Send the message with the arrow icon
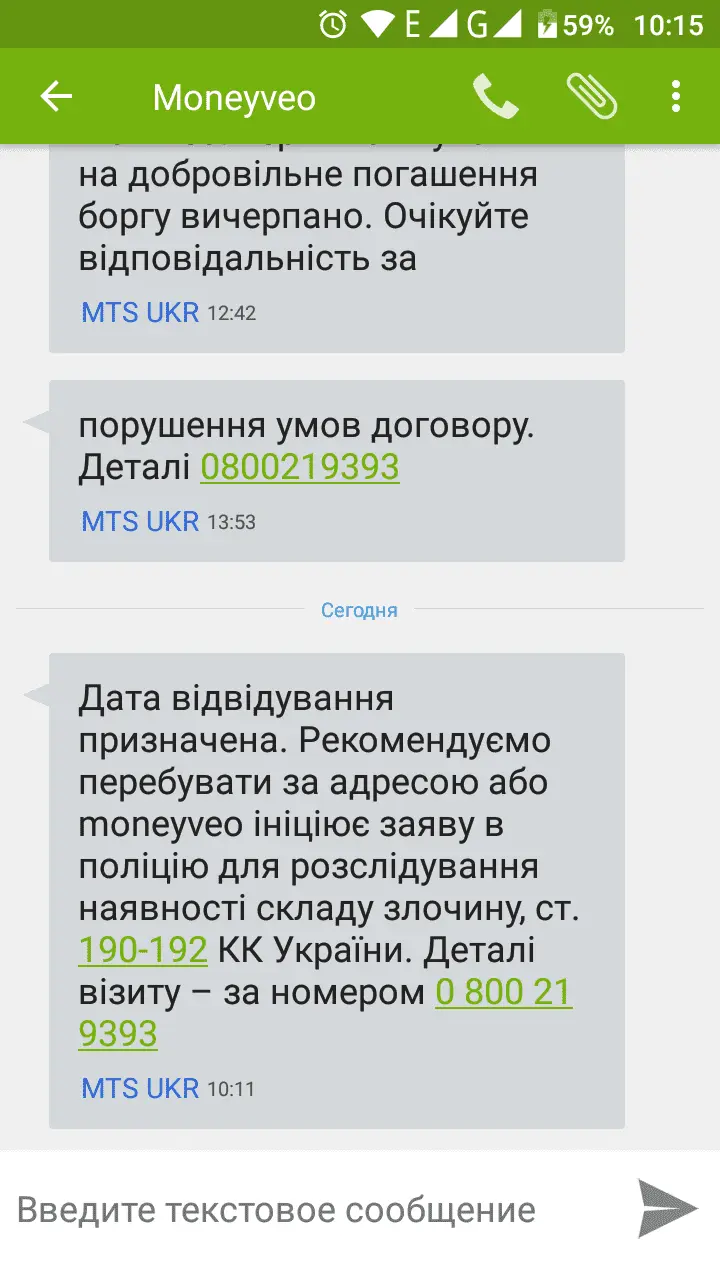The image size is (720, 1280). 667,1208
